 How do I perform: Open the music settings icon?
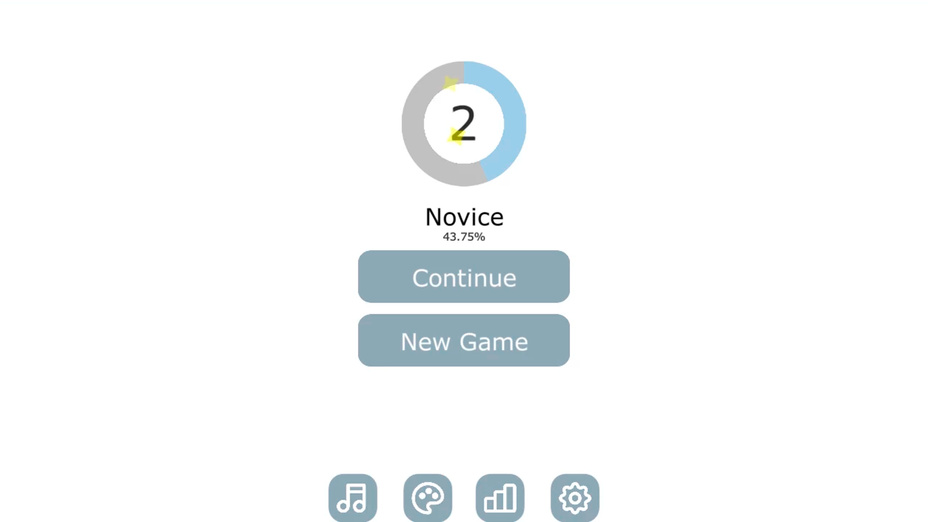tap(352, 497)
